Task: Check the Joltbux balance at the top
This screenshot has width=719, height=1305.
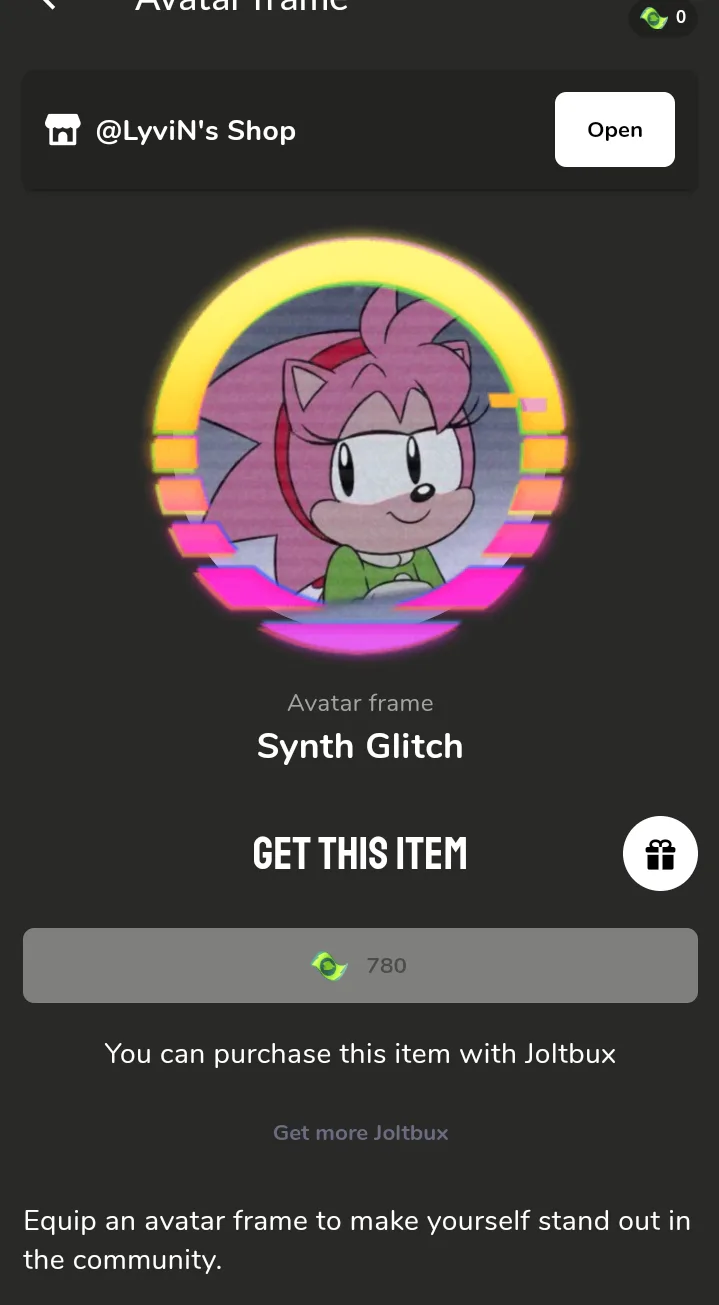Action: coord(663,17)
